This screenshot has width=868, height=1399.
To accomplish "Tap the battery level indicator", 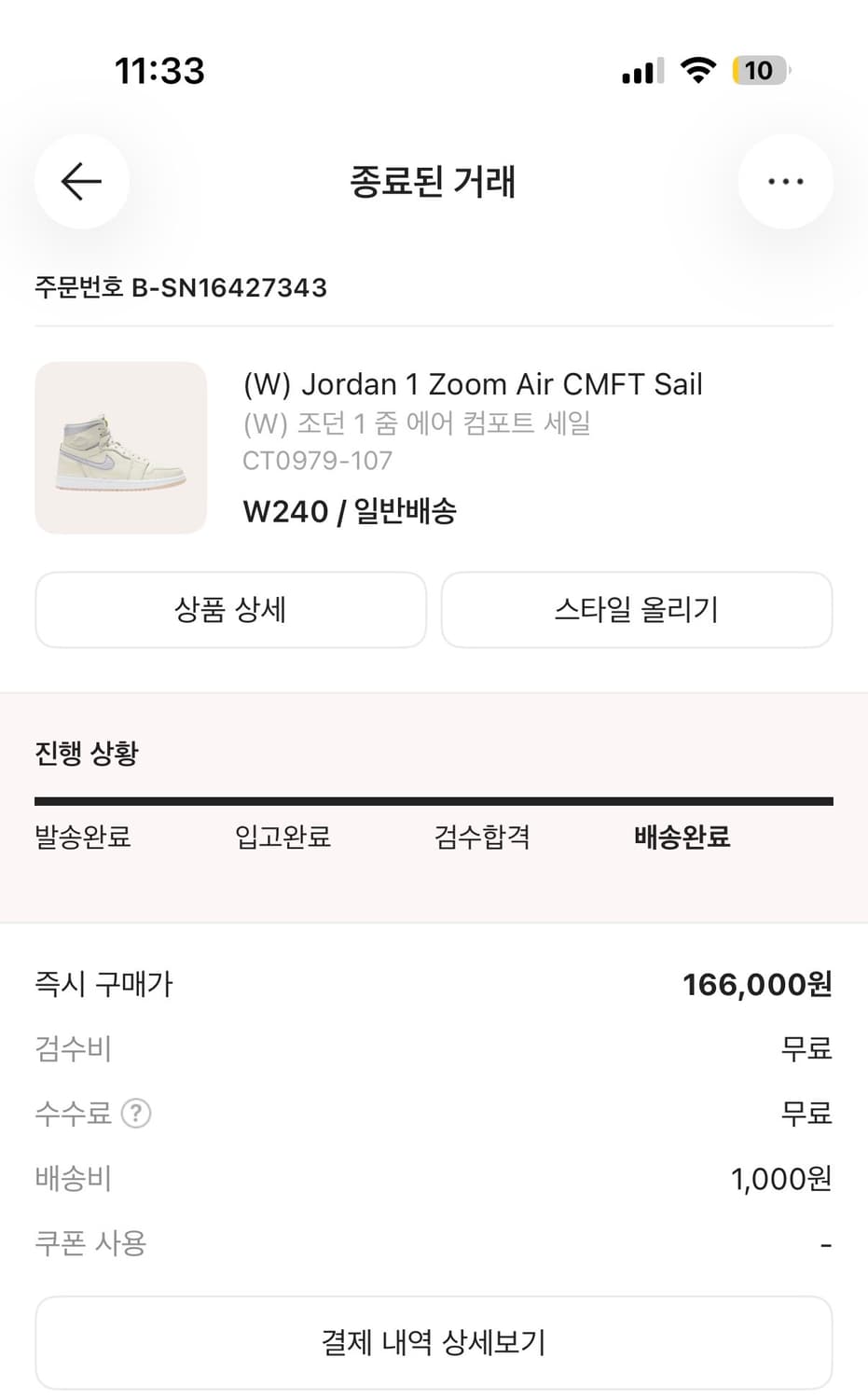I will [x=760, y=69].
